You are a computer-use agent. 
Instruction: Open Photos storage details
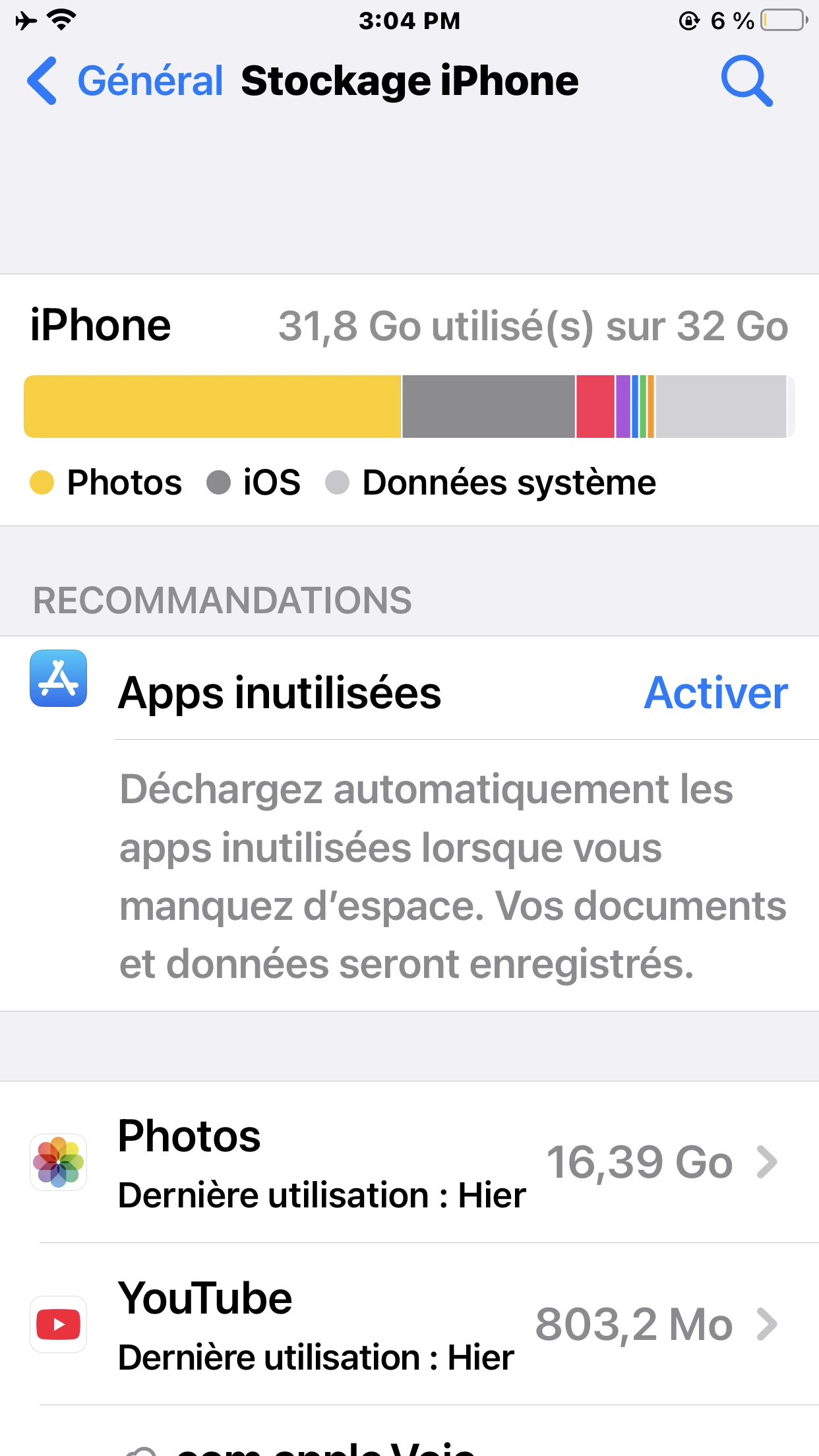coord(409,1162)
